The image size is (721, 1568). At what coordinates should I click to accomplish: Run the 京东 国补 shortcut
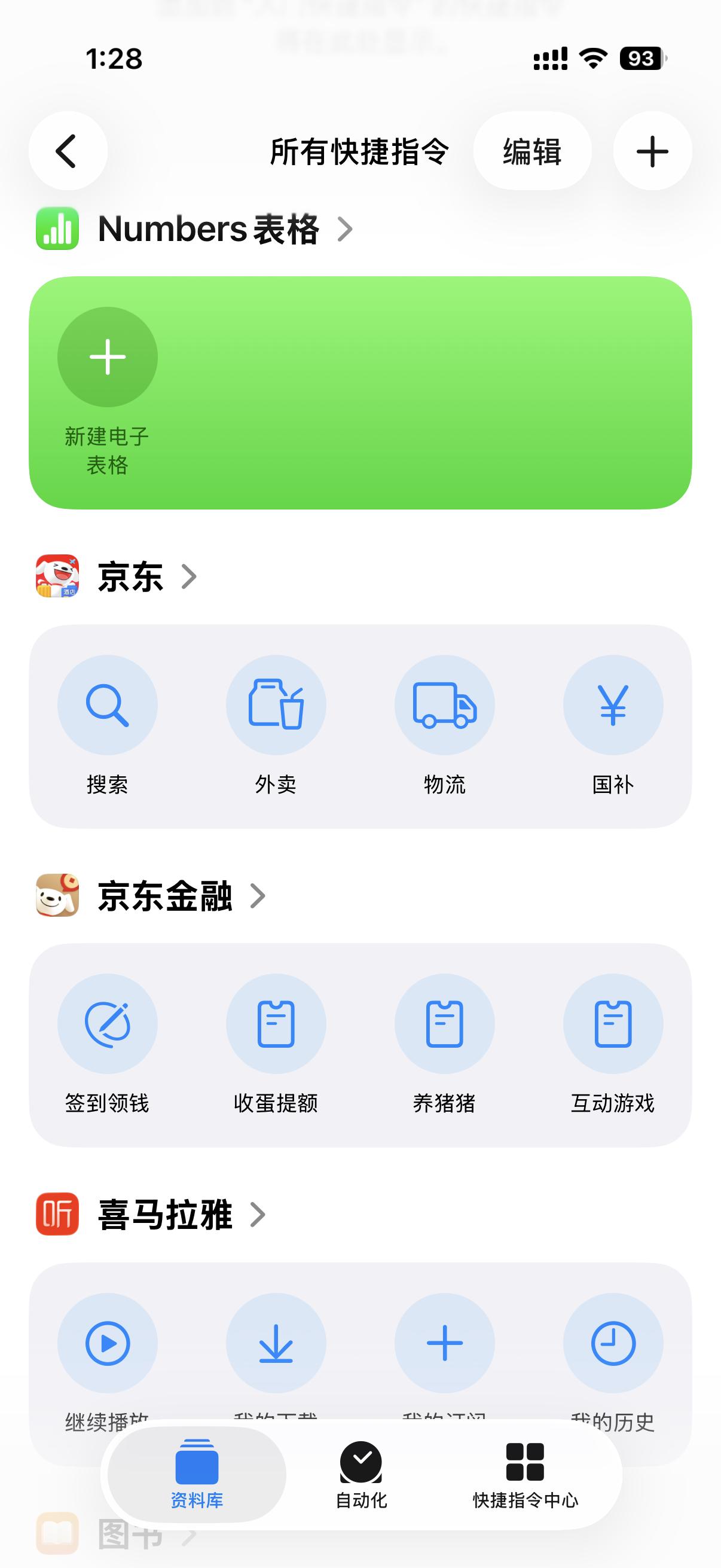pos(613,706)
